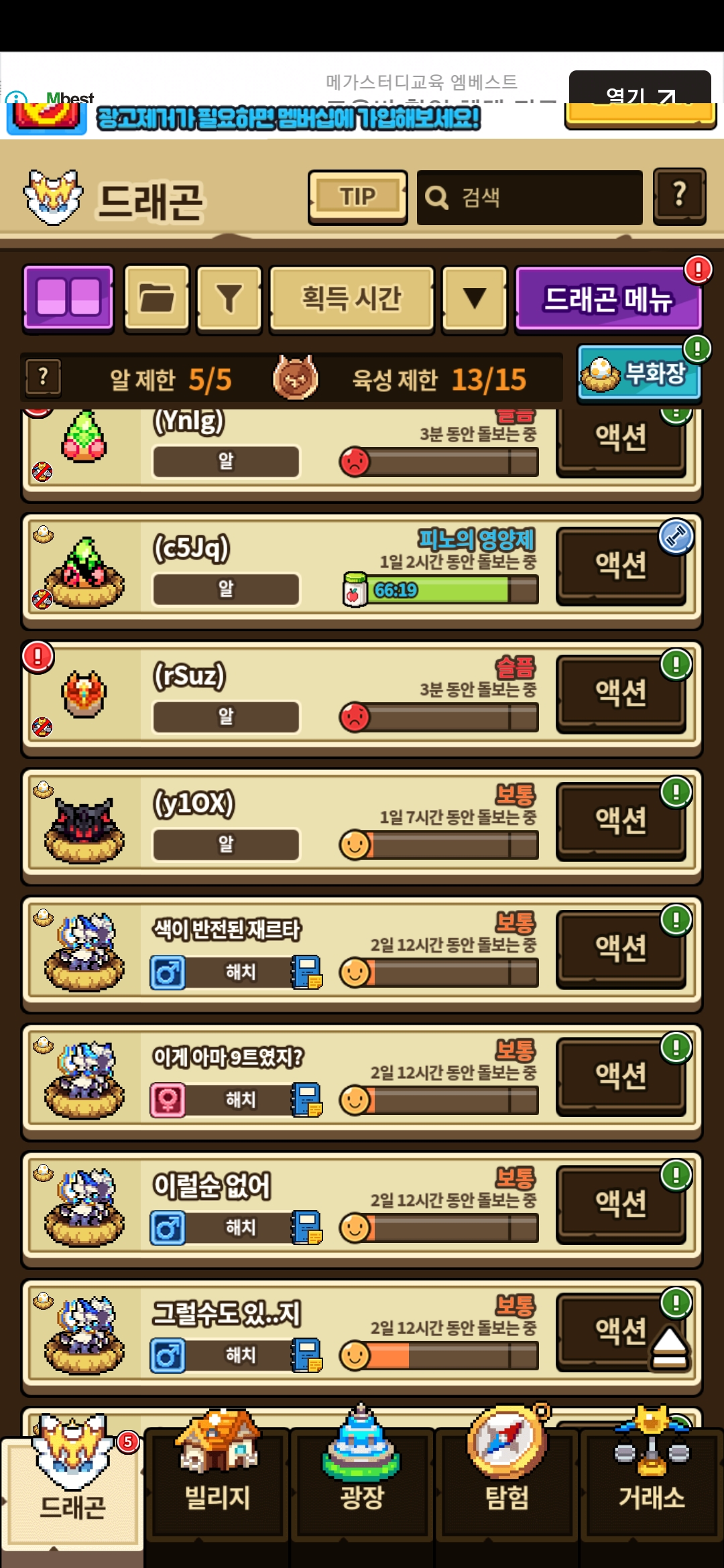Switch to the 탐험 tab
Image resolution: width=724 pixels, height=1568 pixels.
pos(507,1481)
